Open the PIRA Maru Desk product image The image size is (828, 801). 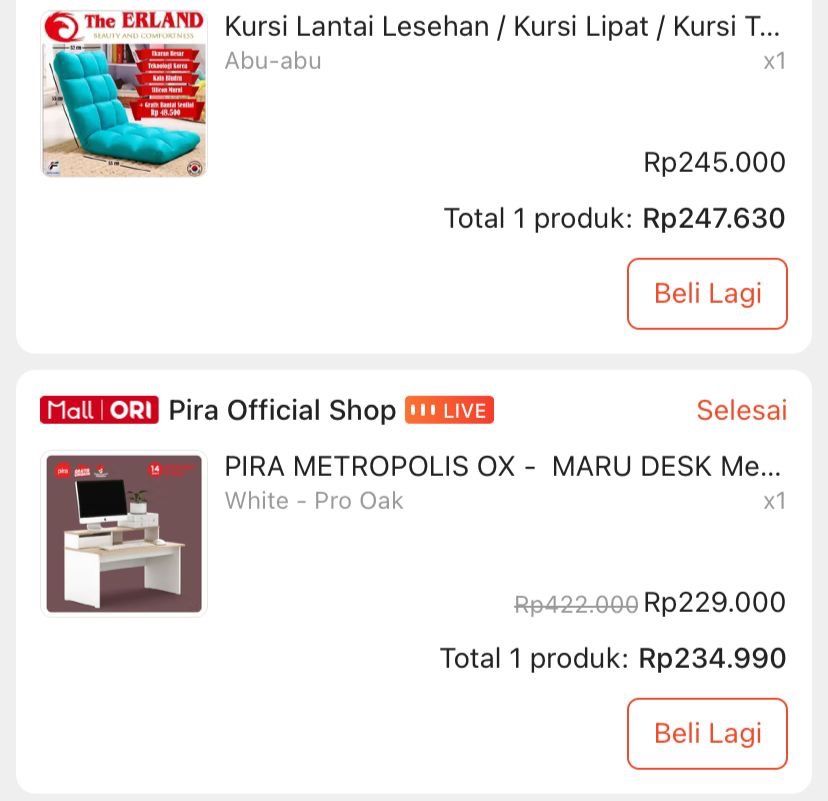point(124,534)
